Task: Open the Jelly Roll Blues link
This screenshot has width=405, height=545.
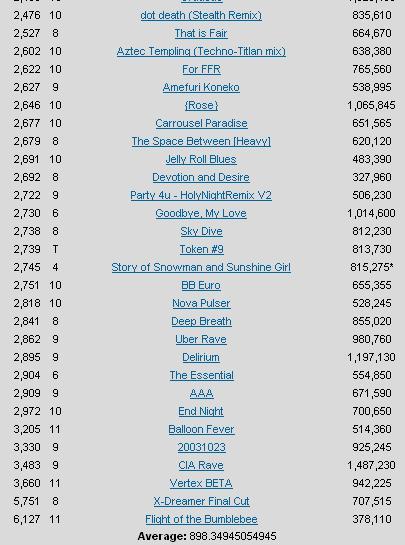Action: tap(201, 159)
